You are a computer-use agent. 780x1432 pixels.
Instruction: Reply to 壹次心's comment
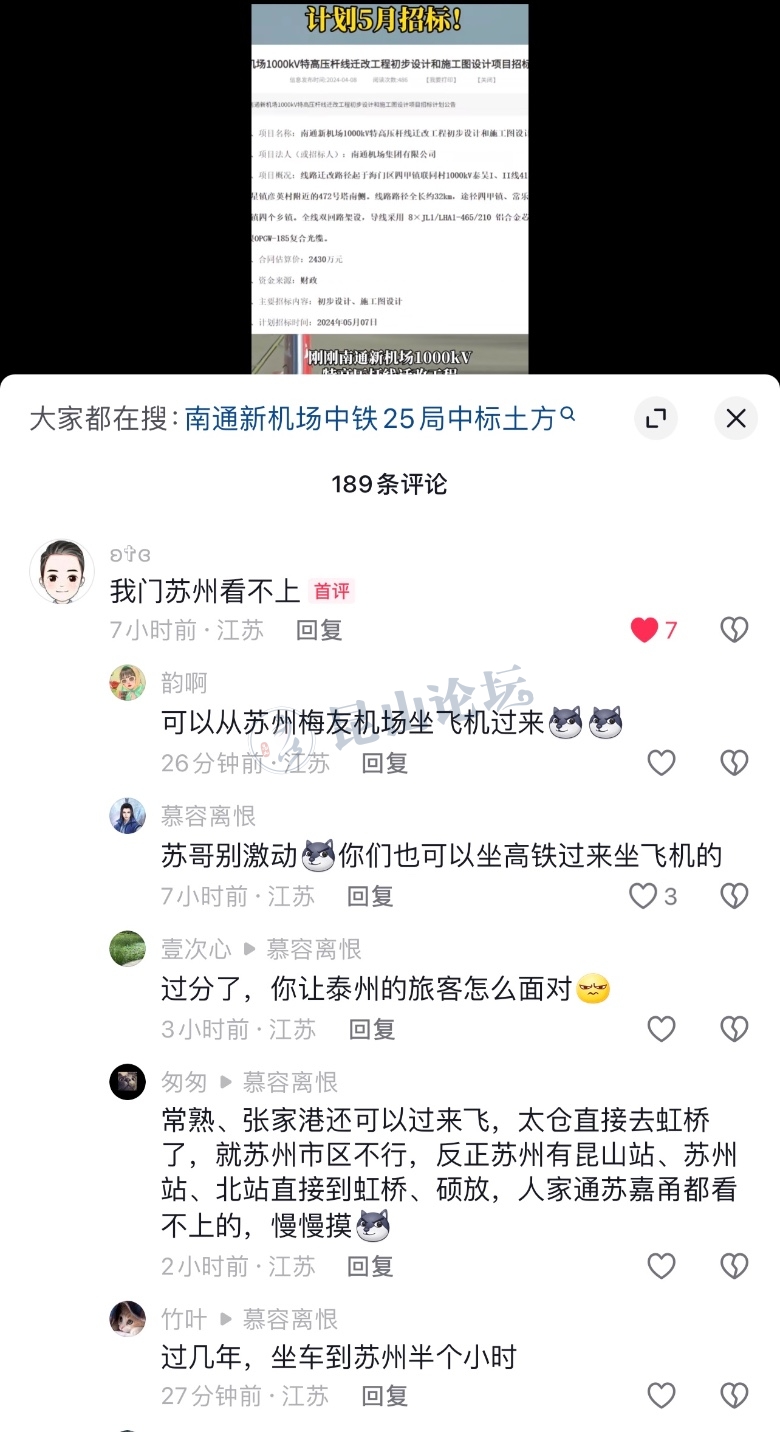point(372,1029)
